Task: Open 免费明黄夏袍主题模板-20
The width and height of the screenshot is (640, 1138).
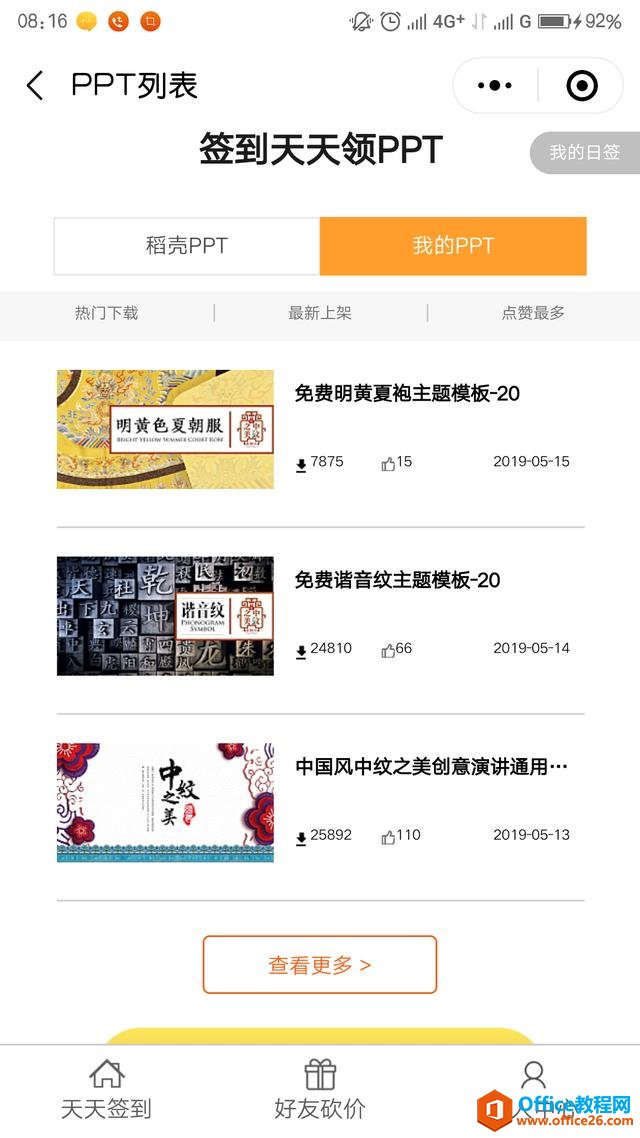Action: point(407,394)
